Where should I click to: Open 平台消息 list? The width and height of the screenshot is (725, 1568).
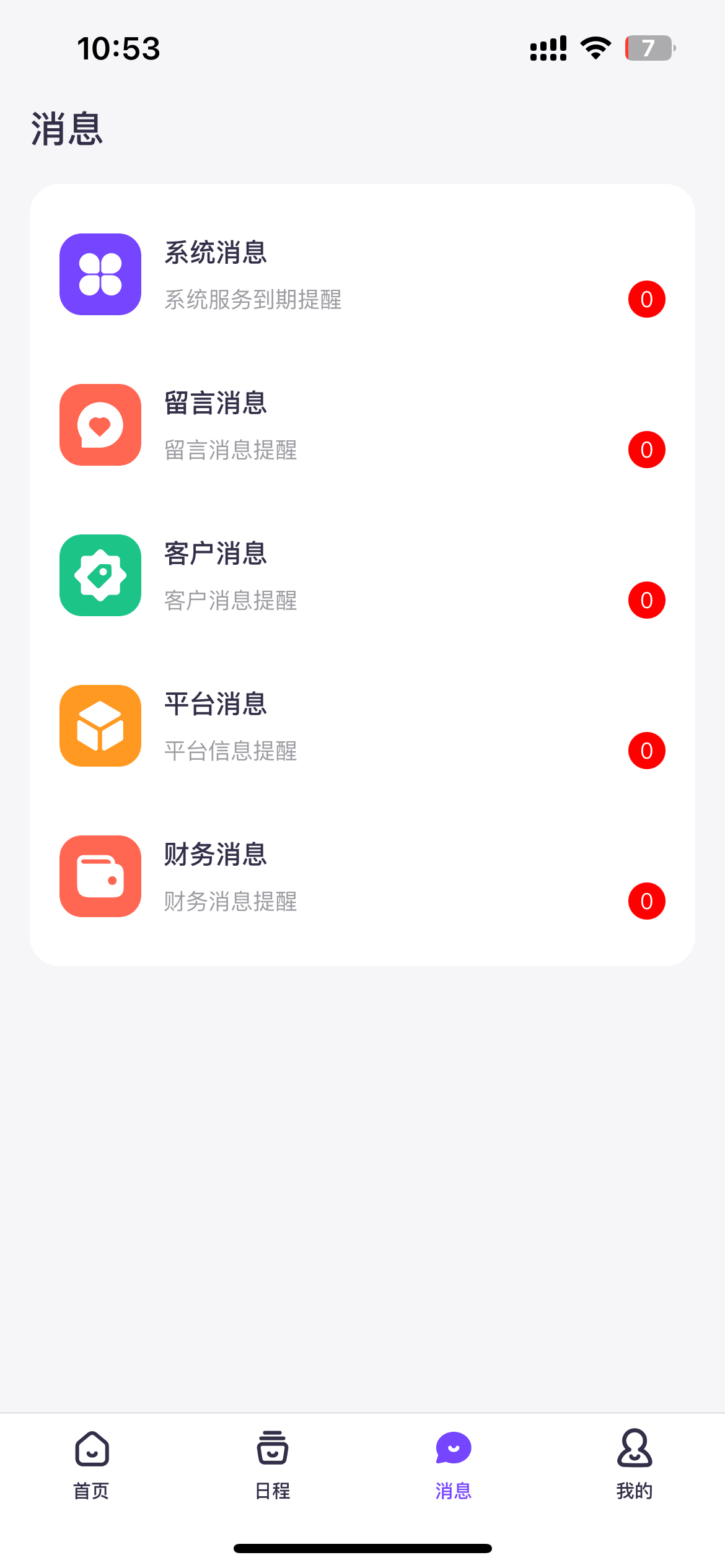point(362,726)
